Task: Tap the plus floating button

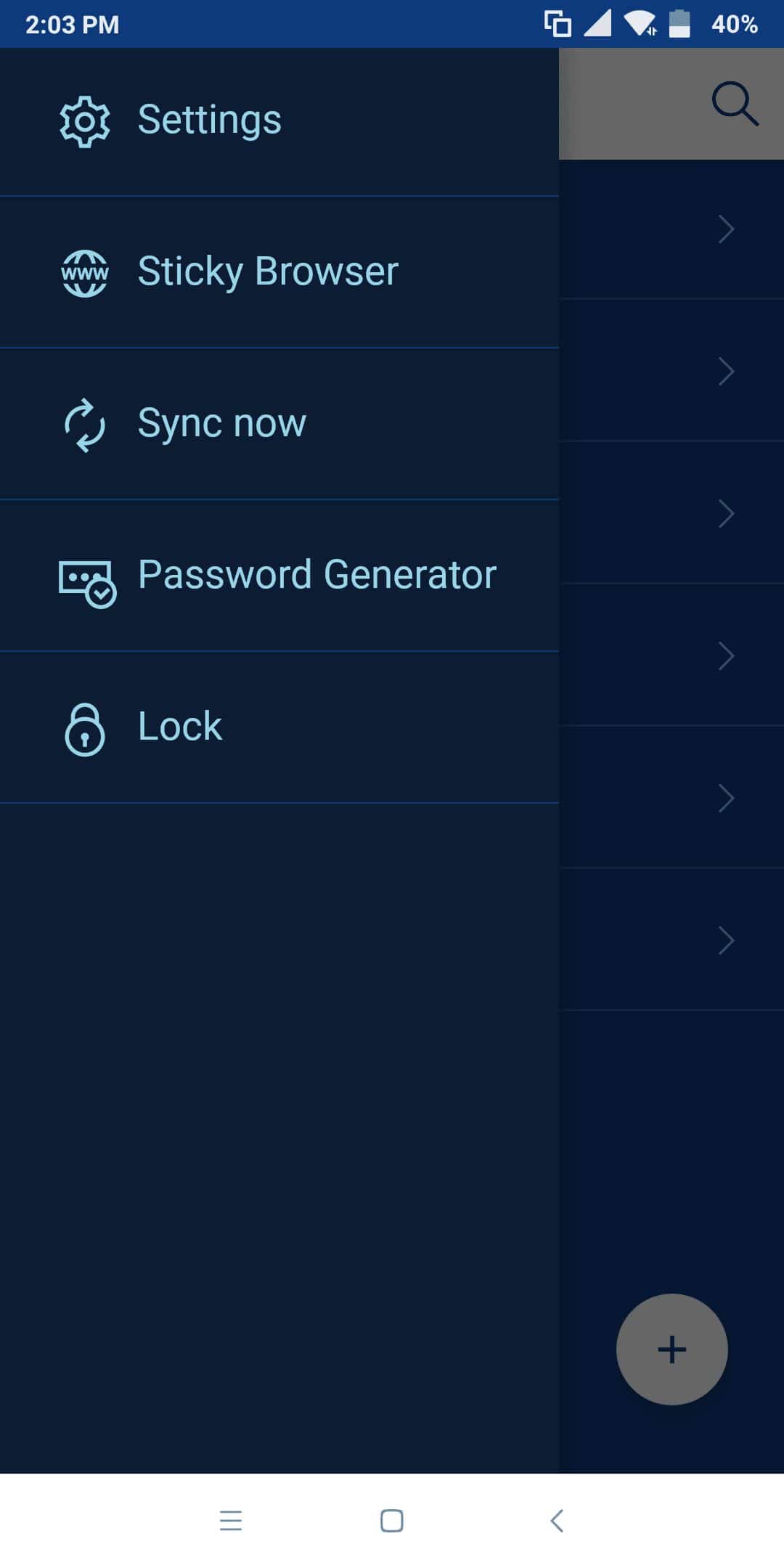Action: coord(671,1349)
